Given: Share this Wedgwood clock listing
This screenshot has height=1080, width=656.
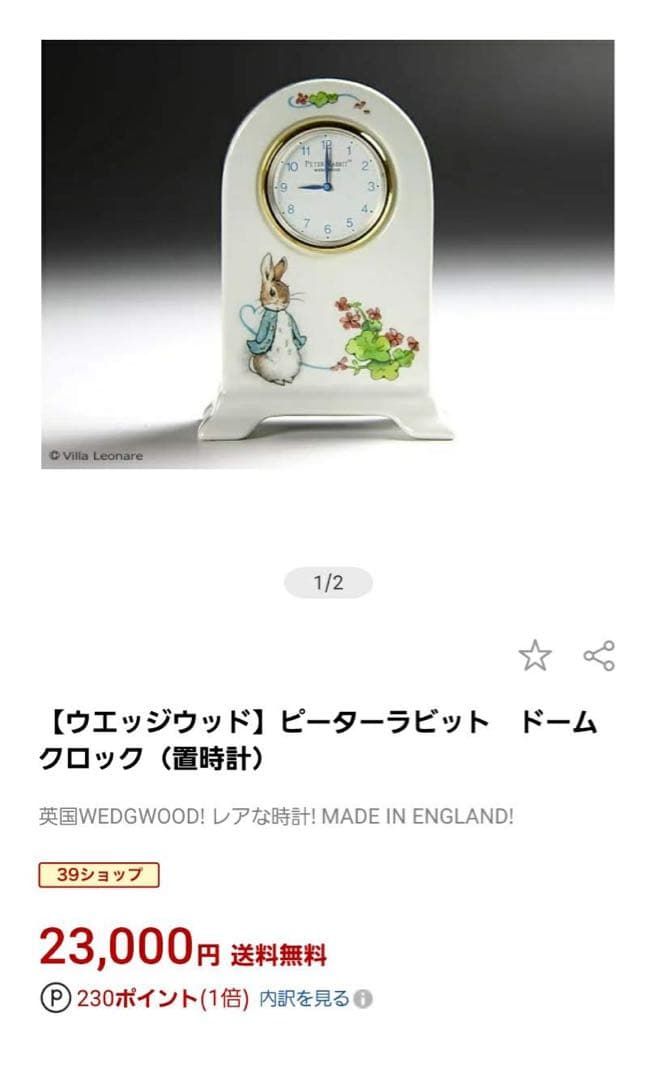Looking at the screenshot, I should [x=599, y=656].
